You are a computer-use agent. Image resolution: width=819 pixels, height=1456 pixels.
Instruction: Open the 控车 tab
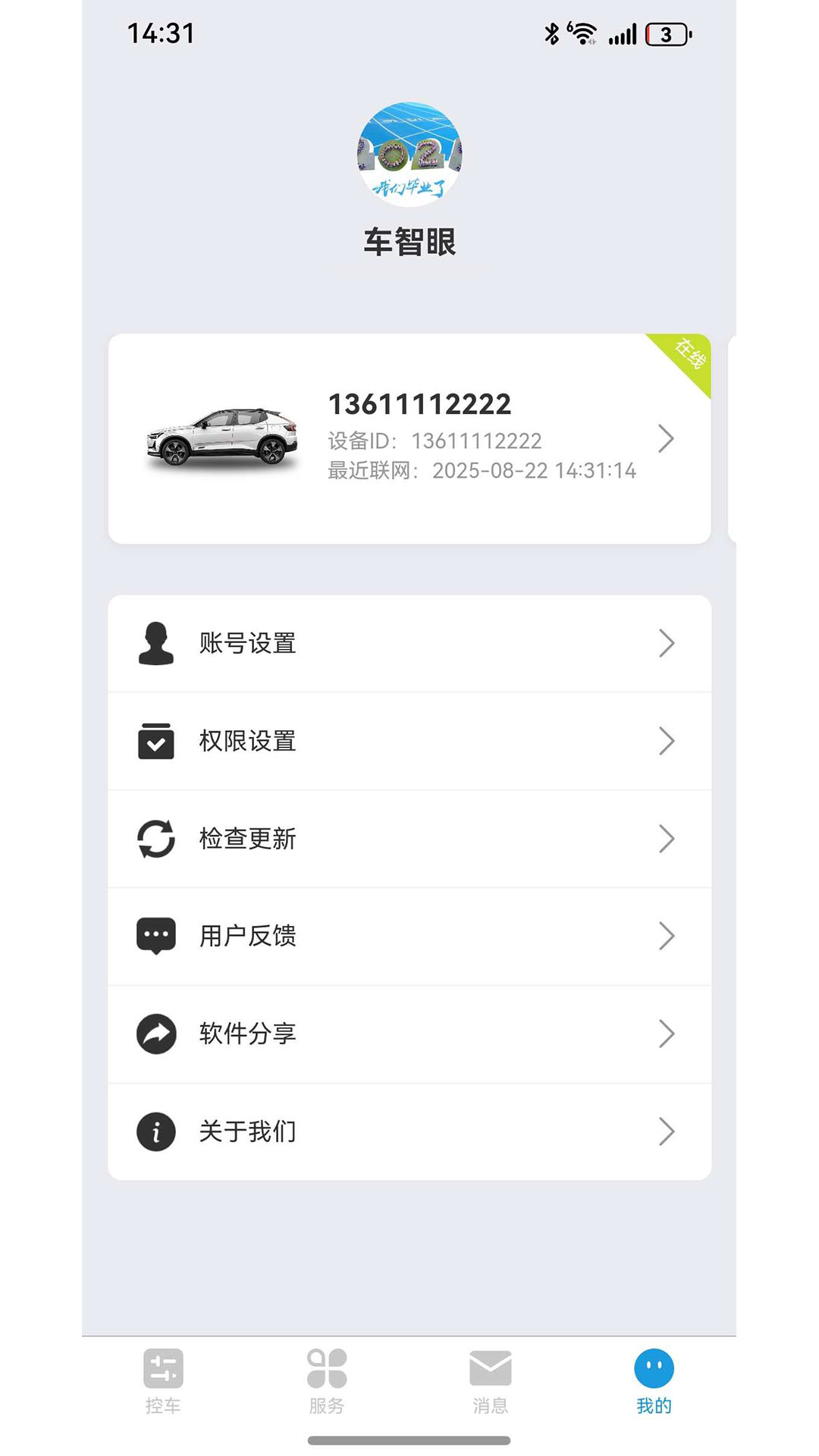coord(164,1380)
